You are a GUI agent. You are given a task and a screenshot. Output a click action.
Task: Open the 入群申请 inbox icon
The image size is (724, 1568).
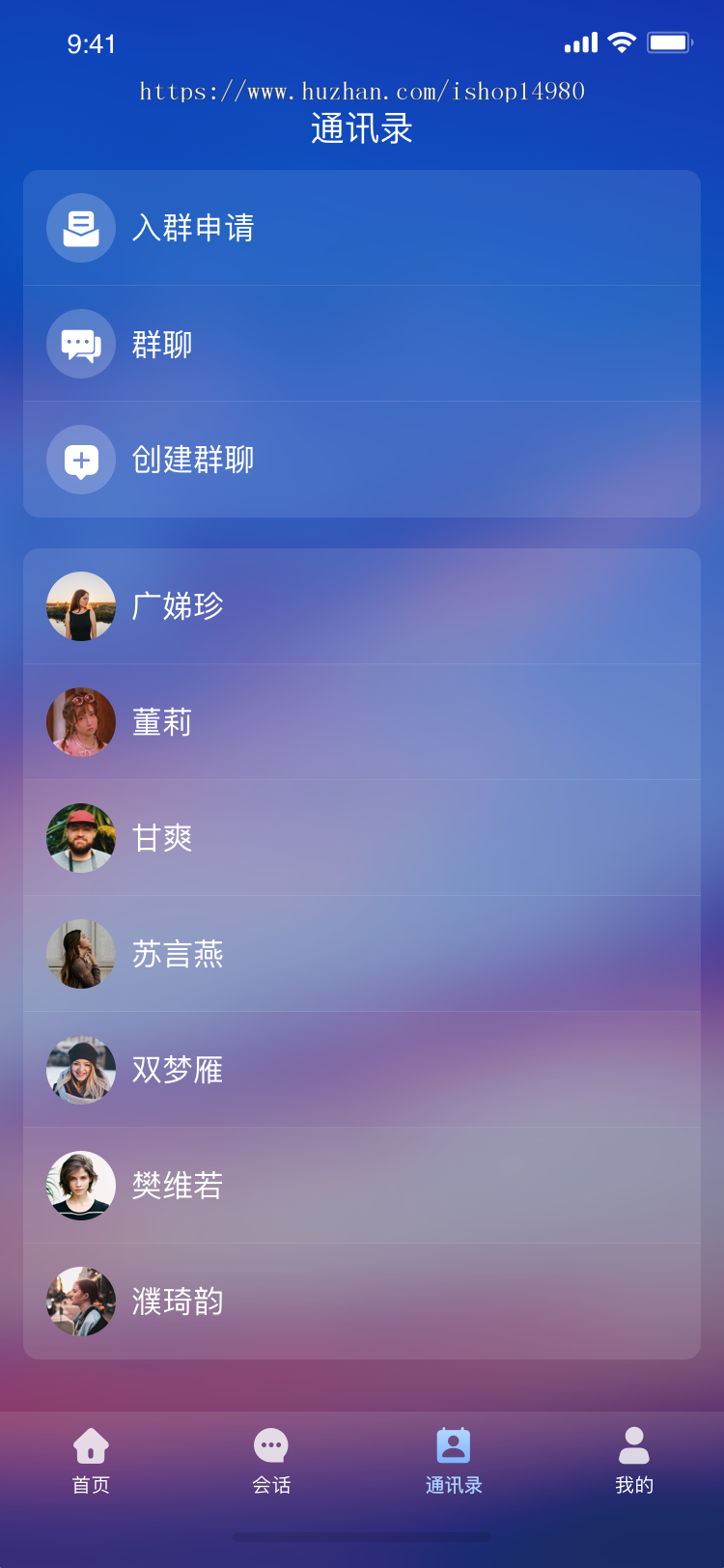pyautogui.click(x=81, y=228)
